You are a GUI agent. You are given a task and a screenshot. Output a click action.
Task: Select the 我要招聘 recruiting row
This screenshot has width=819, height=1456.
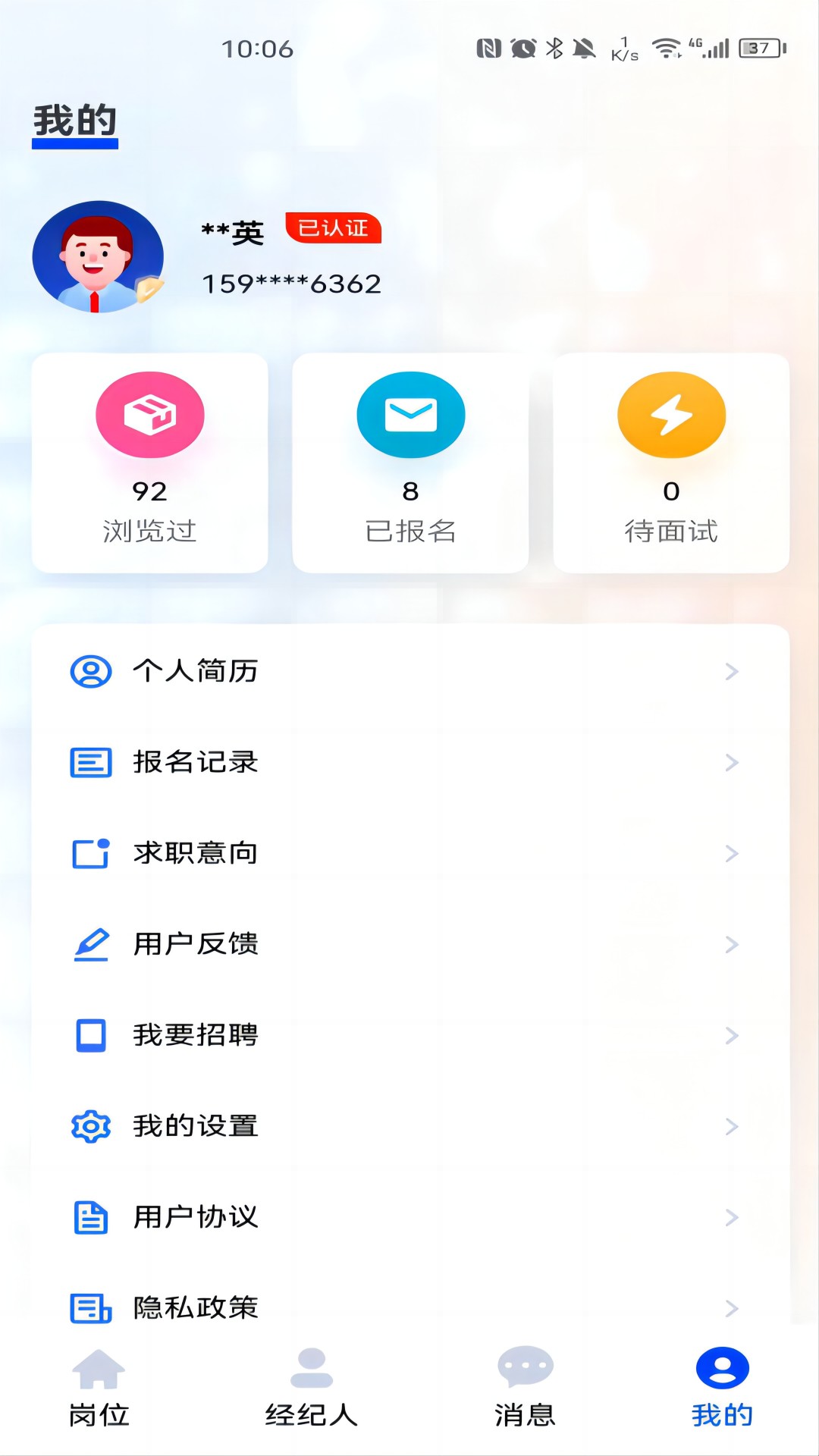point(409,1035)
